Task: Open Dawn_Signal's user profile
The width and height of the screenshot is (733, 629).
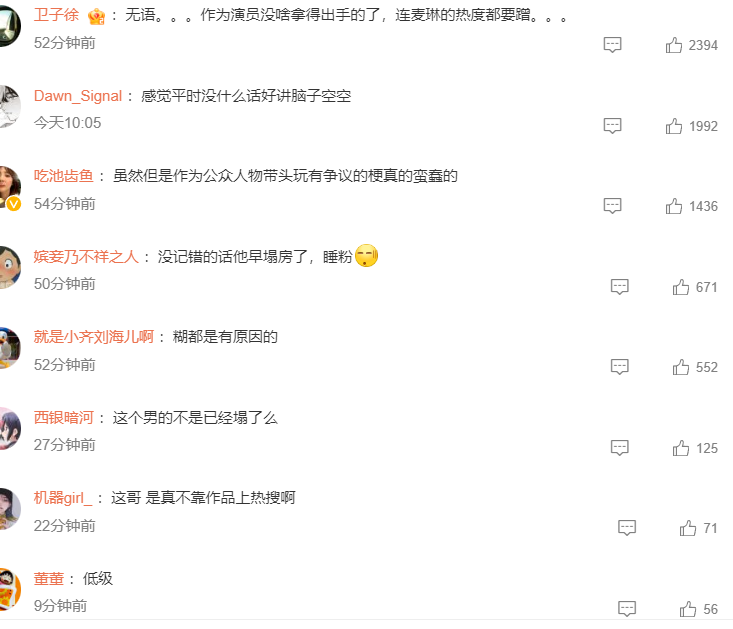Action: click(x=78, y=96)
